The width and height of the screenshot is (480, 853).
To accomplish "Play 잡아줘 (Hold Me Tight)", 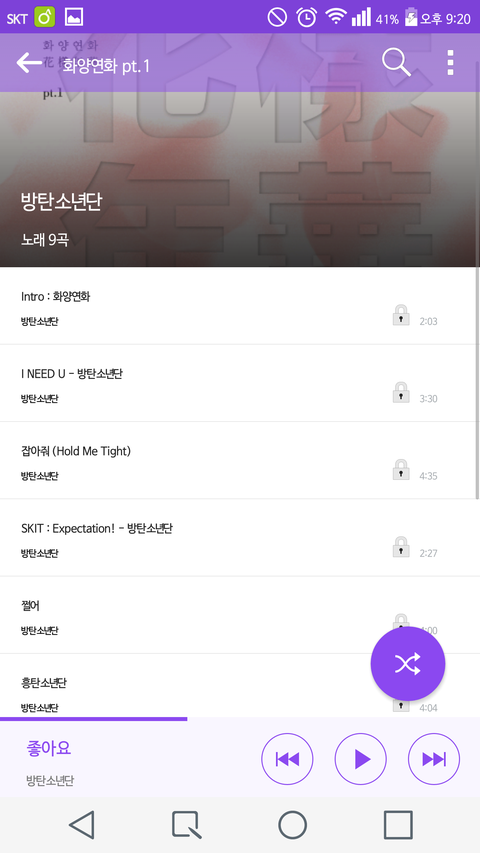I will click(239, 461).
